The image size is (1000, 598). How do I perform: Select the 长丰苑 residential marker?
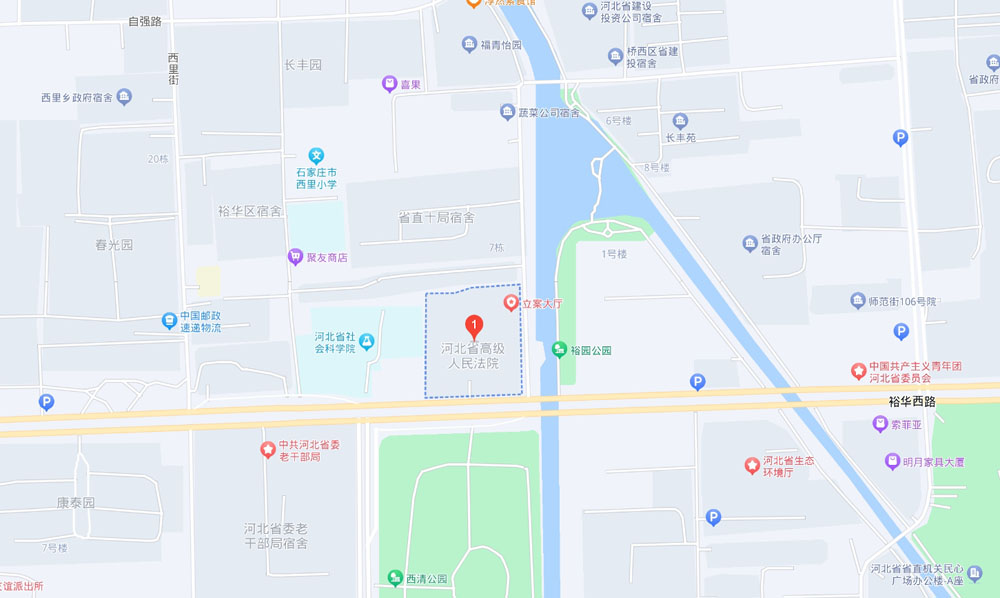point(680,121)
